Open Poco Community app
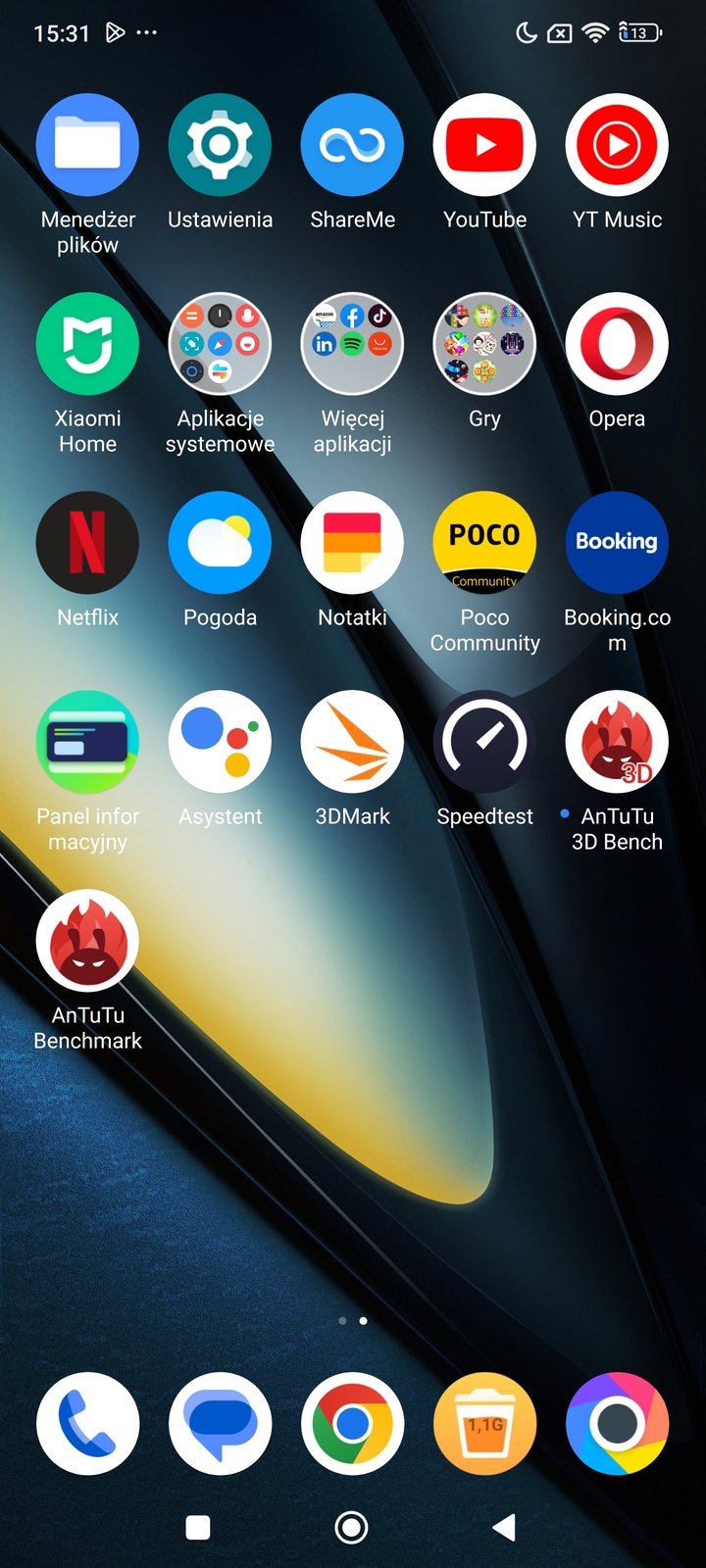The height and width of the screenshot is (1568, 706). coord(484,543)
